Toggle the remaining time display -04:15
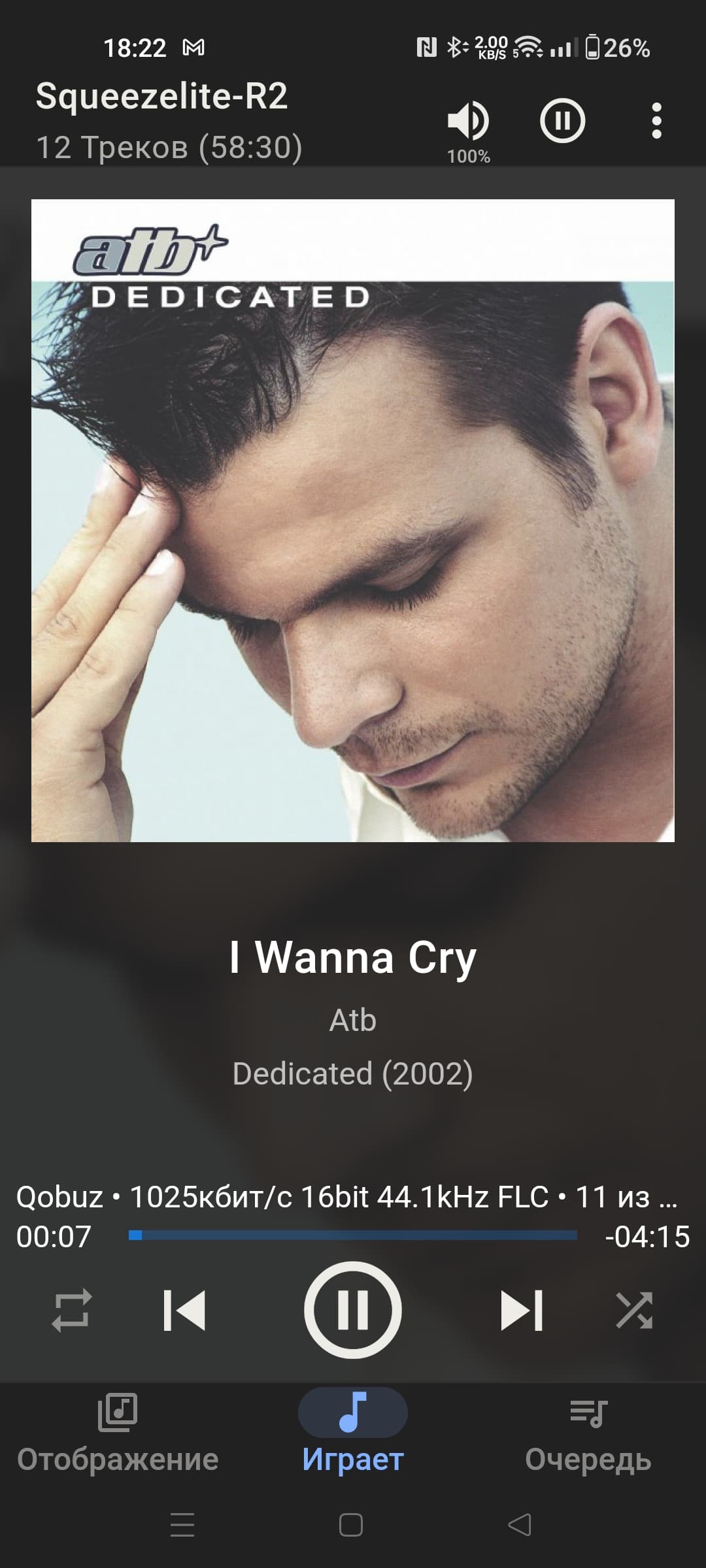706x1568 pixels. click(647, 1237)
